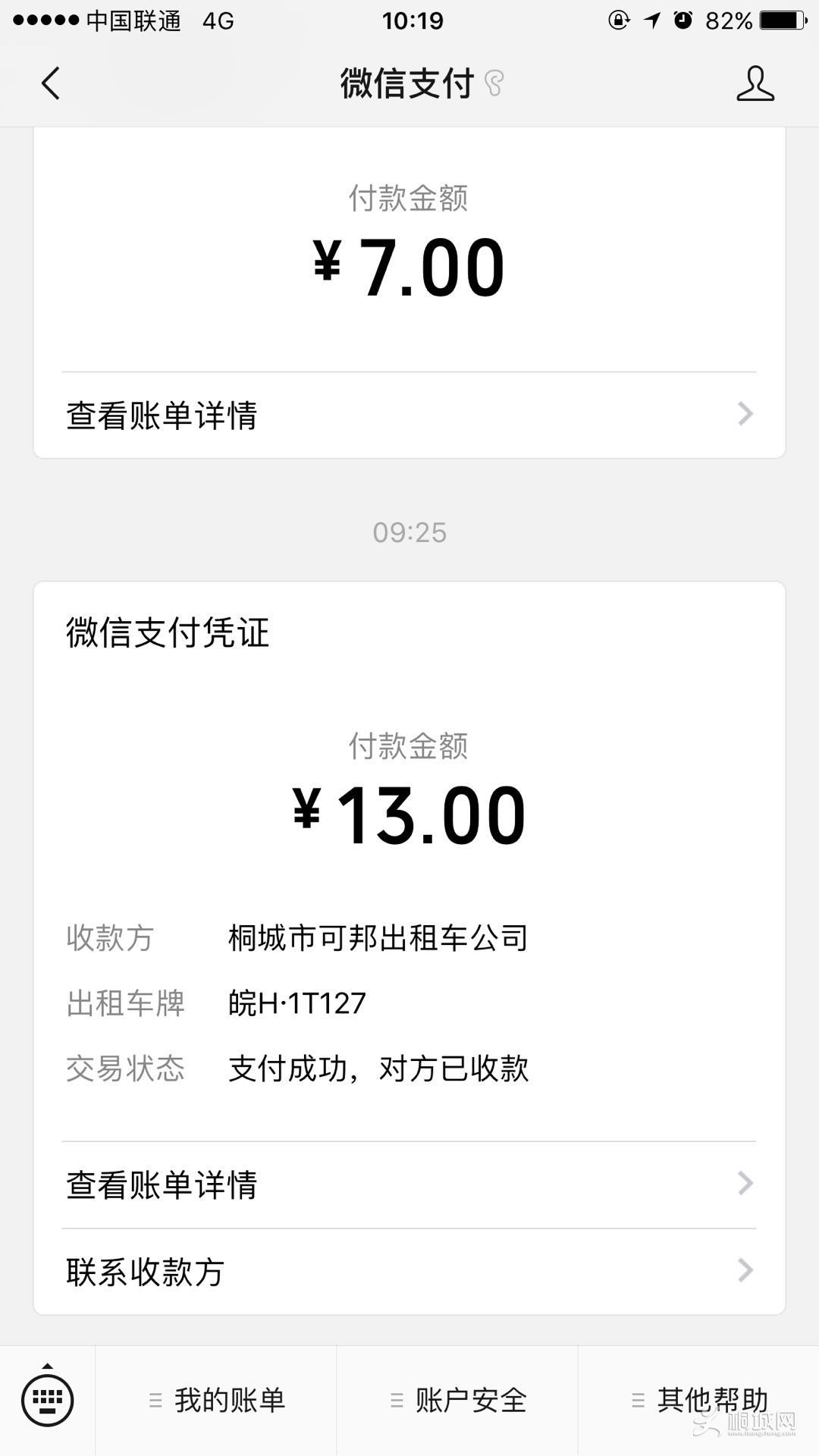Go back from WeChat Pay chat

[50, 83]
